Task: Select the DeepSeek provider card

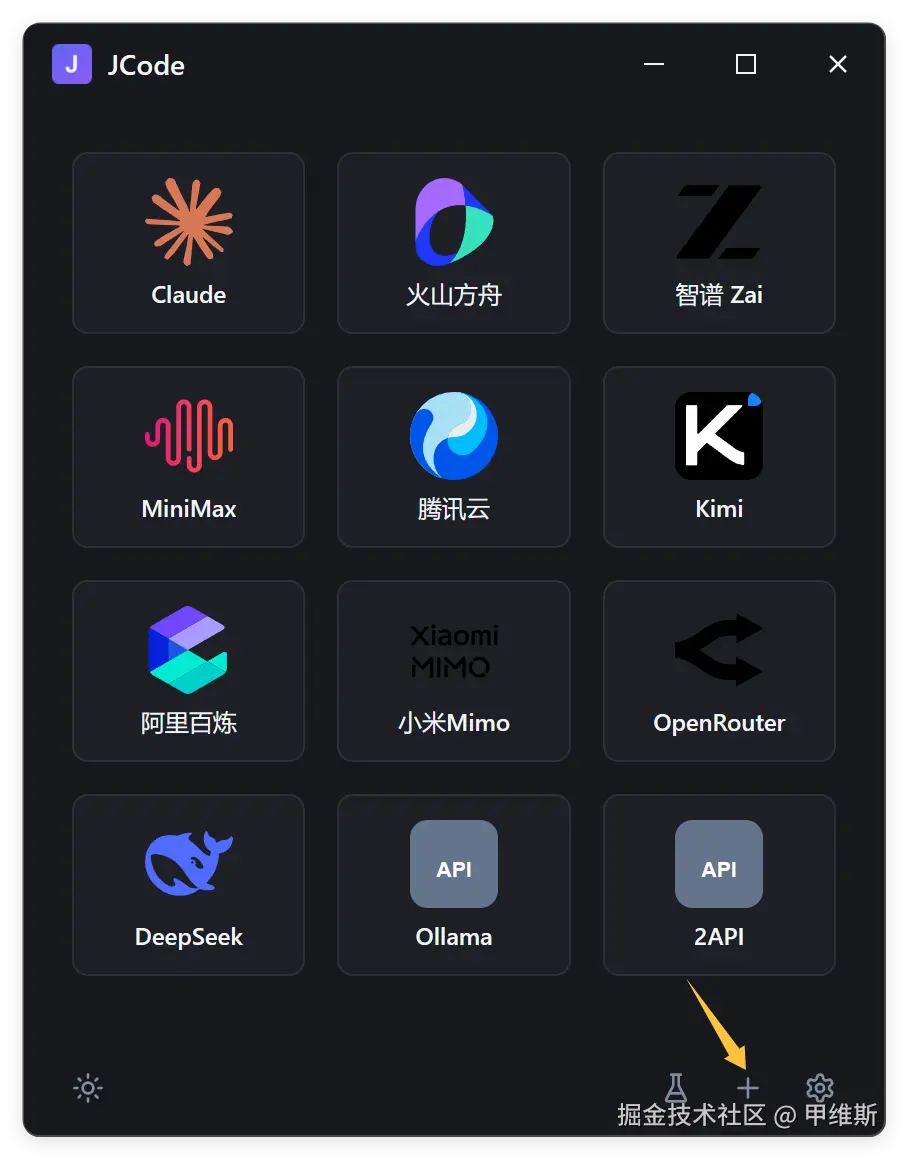Action: [188, 885]
